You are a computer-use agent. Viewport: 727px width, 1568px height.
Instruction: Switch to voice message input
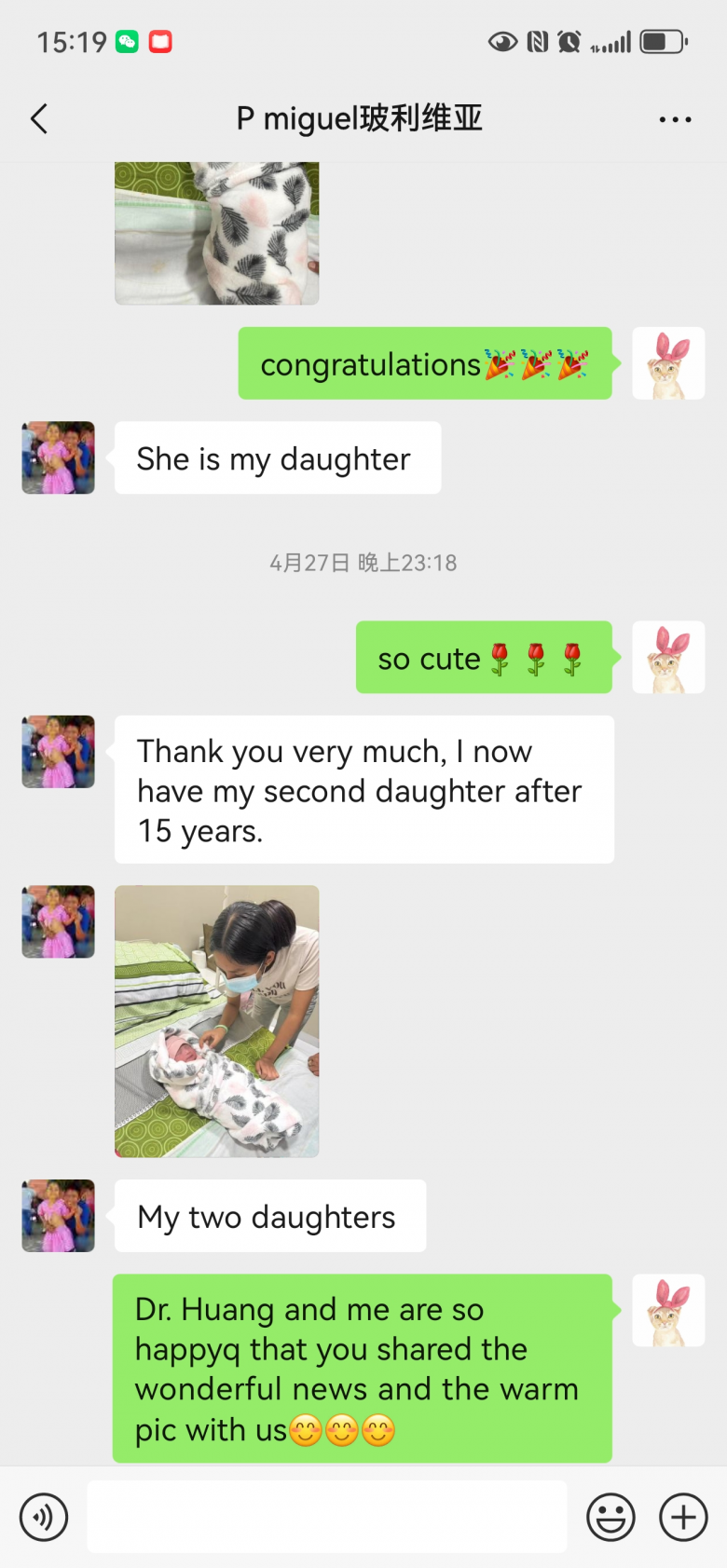pyautogui.click(x=44, y=1518)
